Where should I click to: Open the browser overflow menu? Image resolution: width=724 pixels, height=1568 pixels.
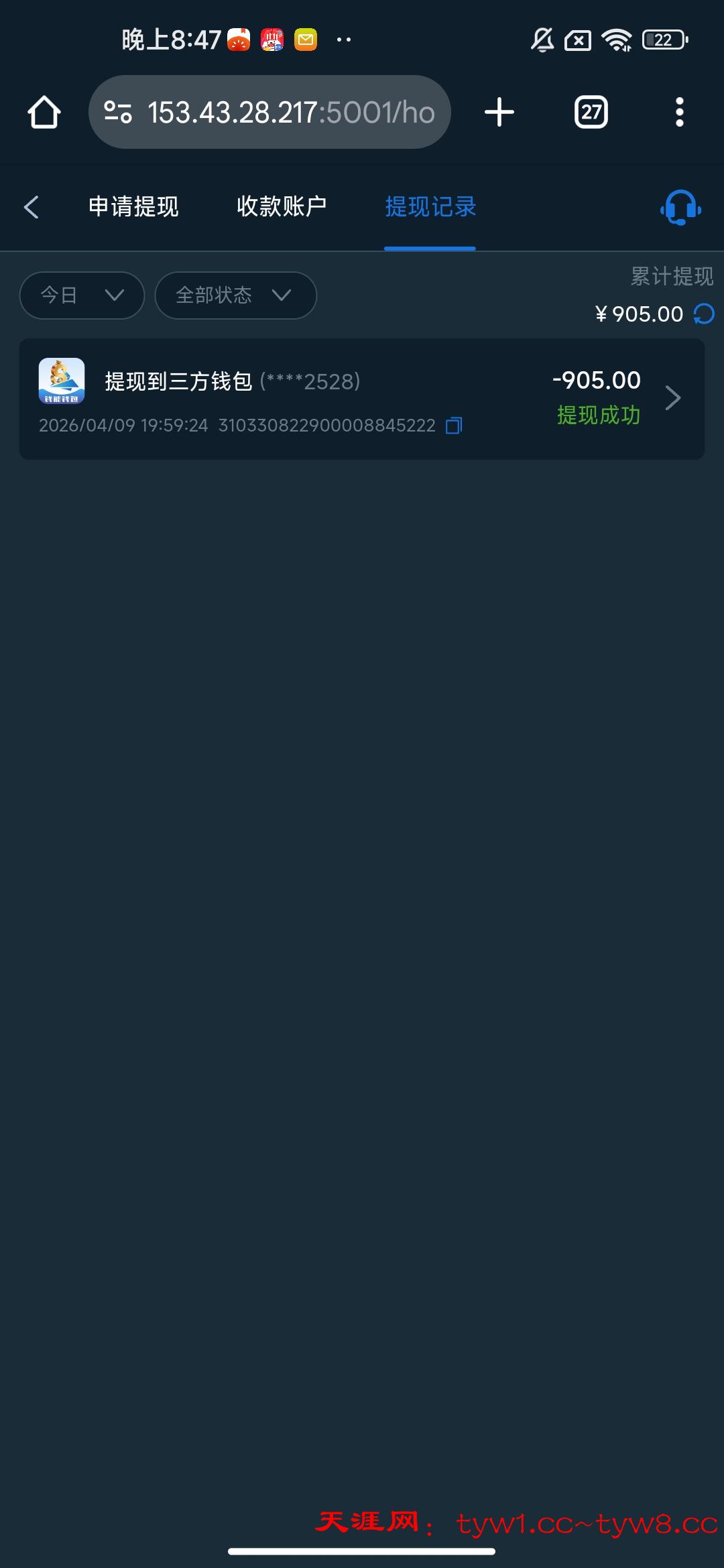[679, 112]
